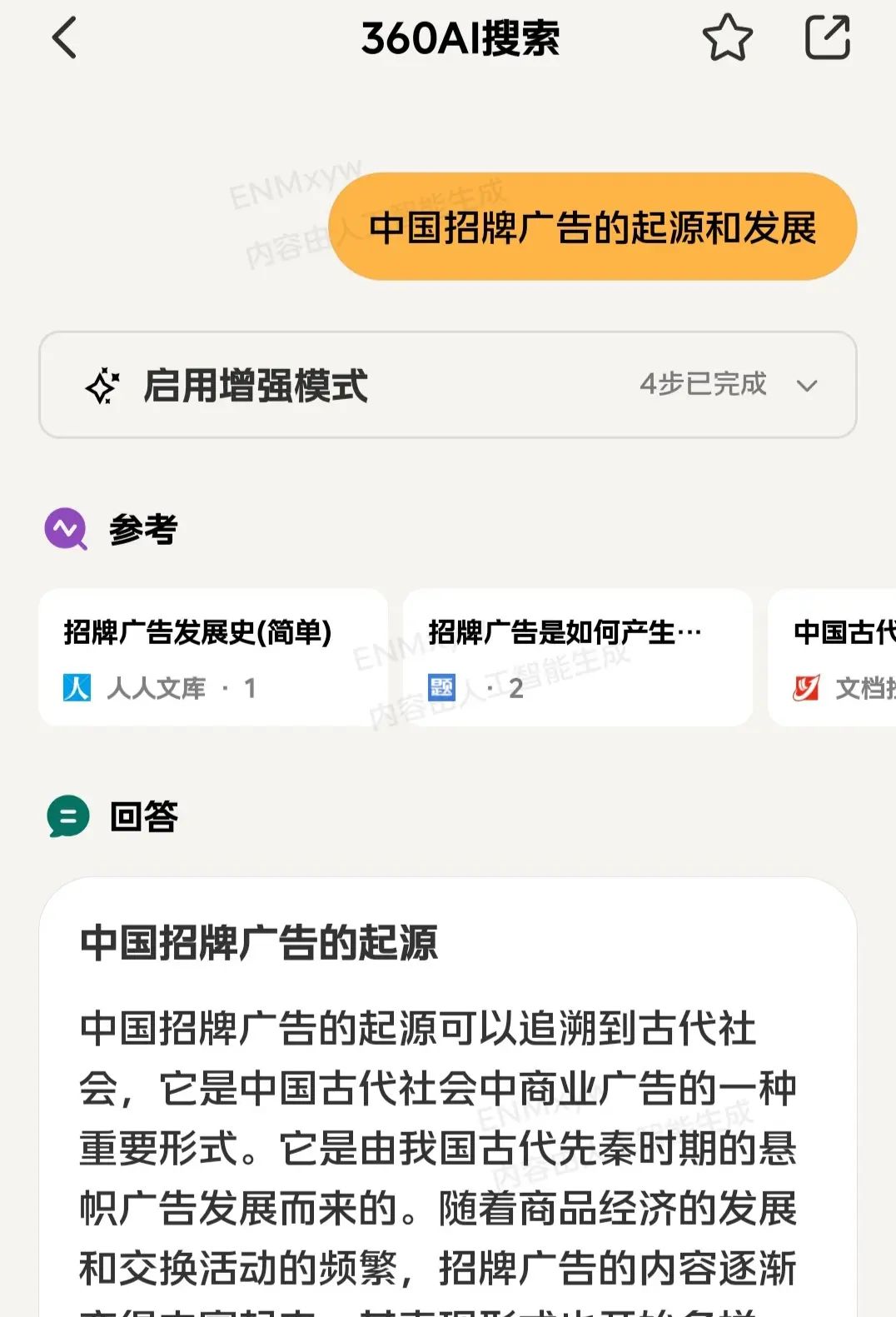Screen dimensions: 896x1317
Task: Tap the sparkle icon beside 启用增强模式
Action: click(x=102, y=385)
